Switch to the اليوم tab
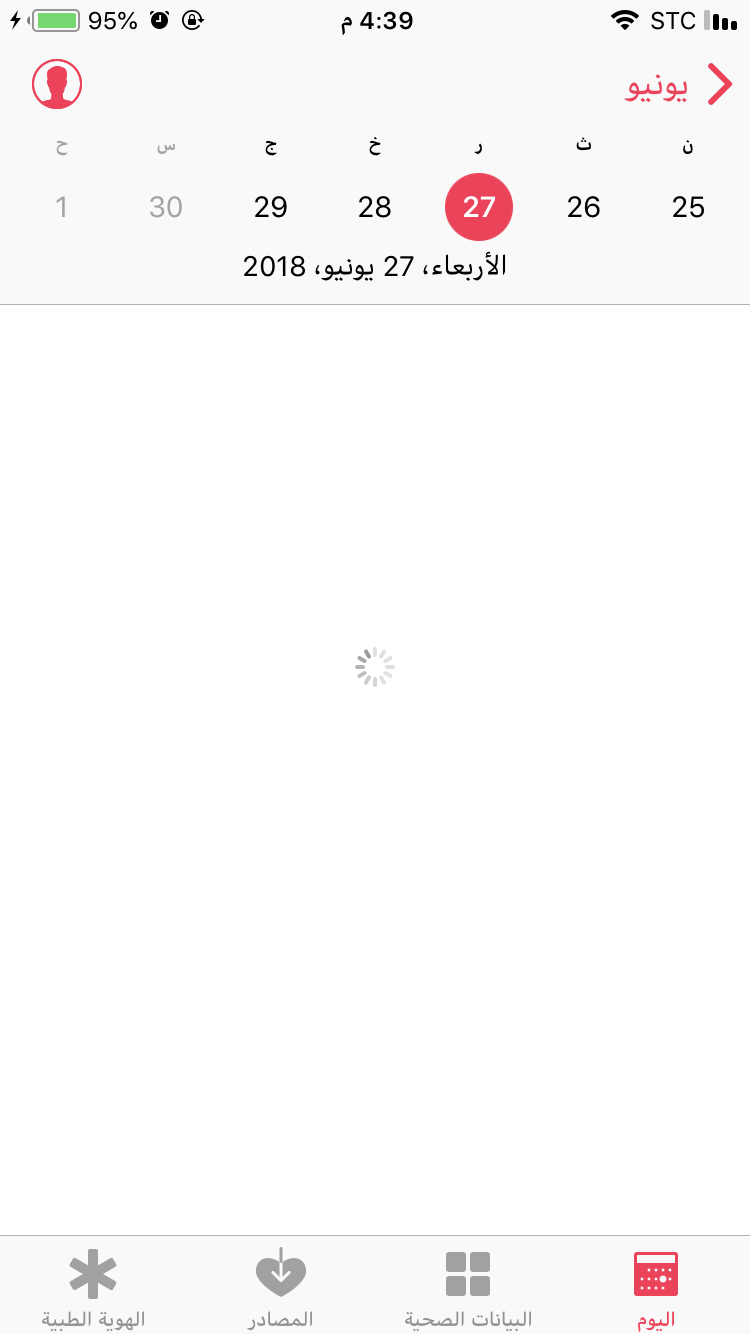This screenshot has width=750, height=1334. (656, 1288)
